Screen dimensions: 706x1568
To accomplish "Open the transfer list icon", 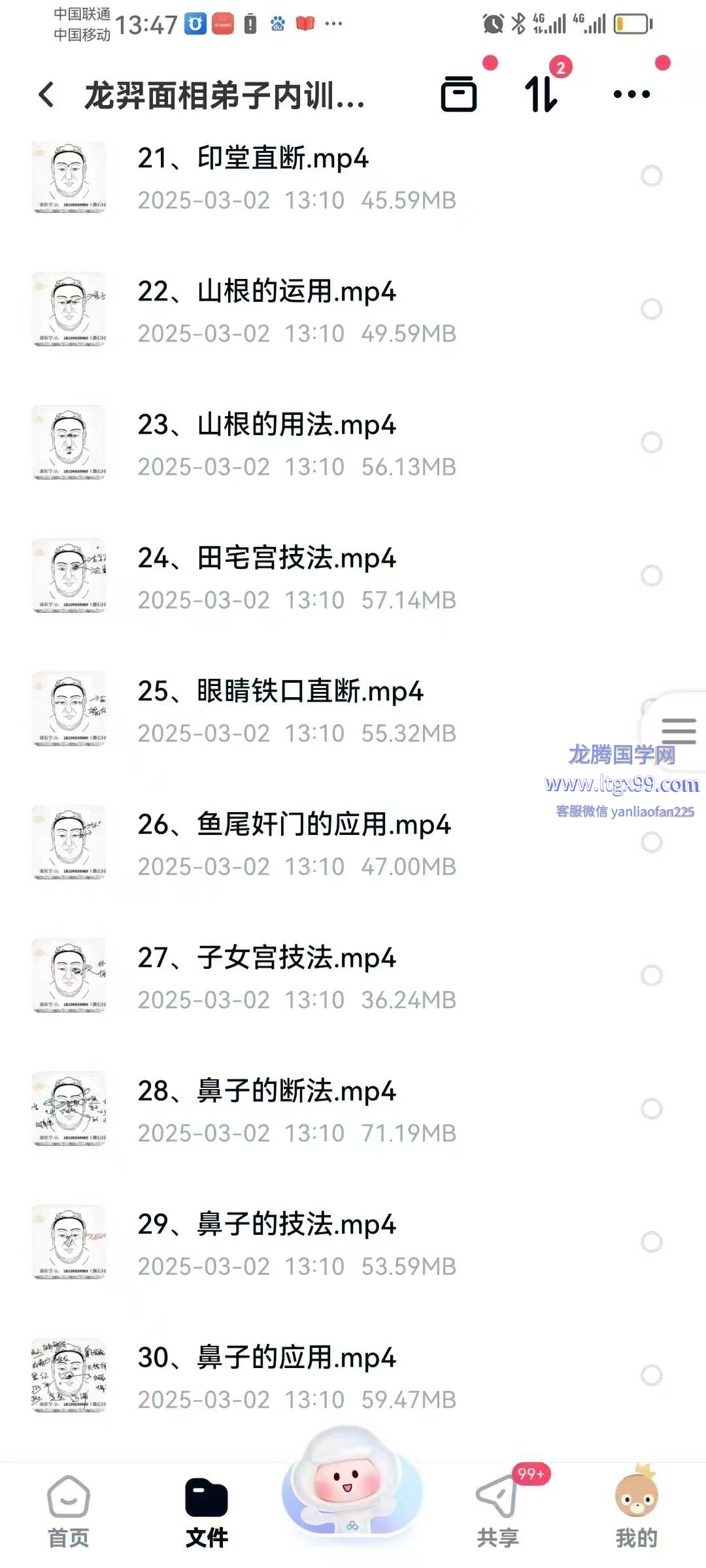I will (459, 94).
